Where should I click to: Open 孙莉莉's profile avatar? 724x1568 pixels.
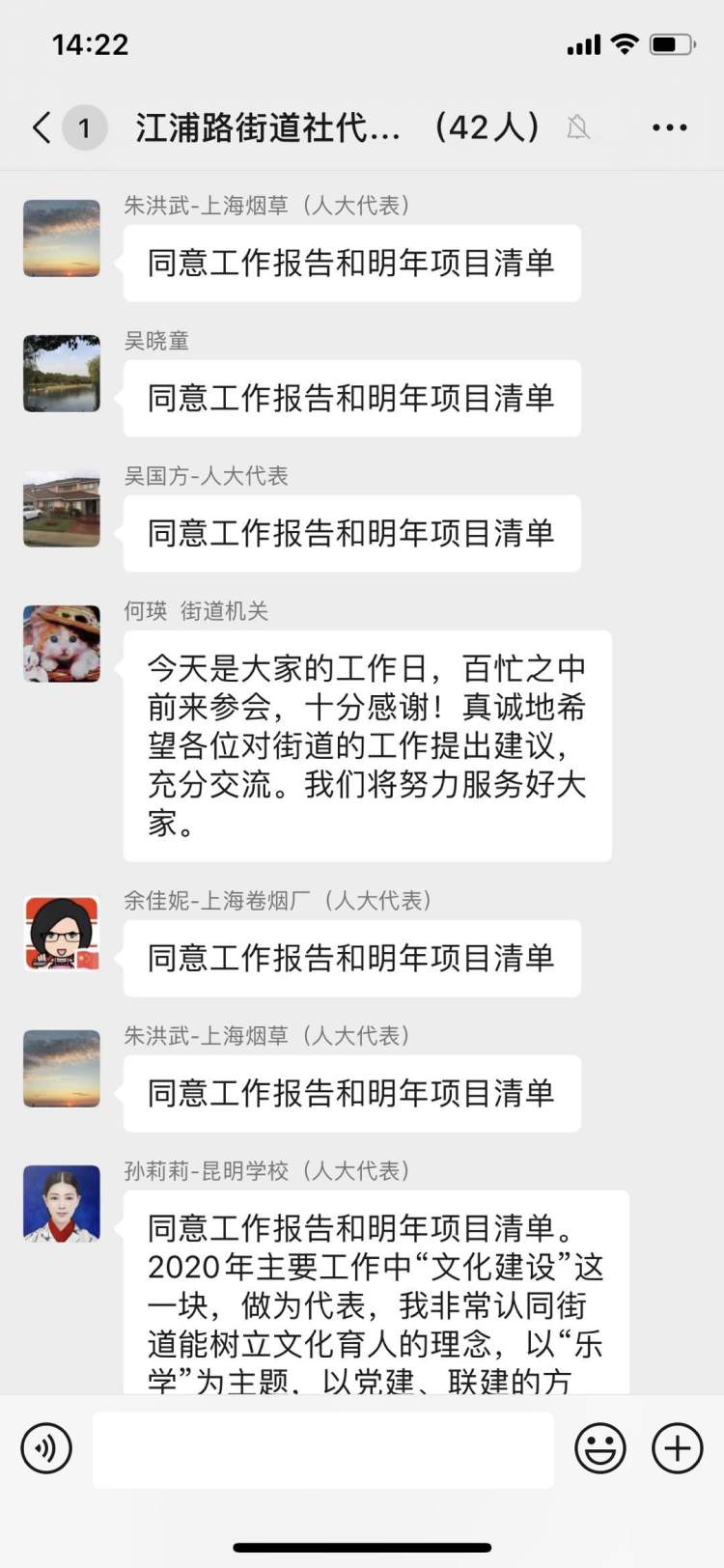pos(62,1204)
